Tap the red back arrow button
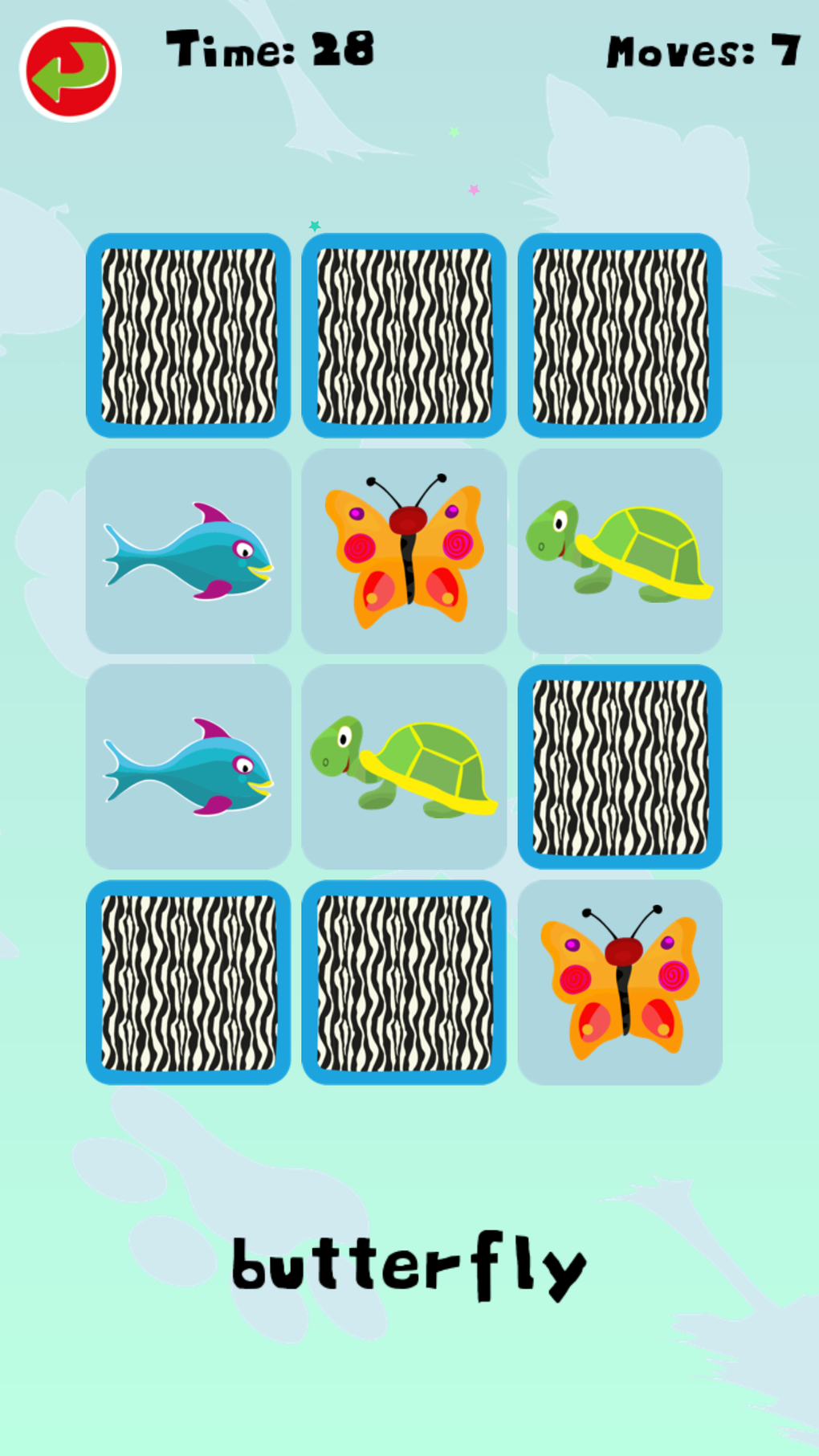 pos(71,71)
